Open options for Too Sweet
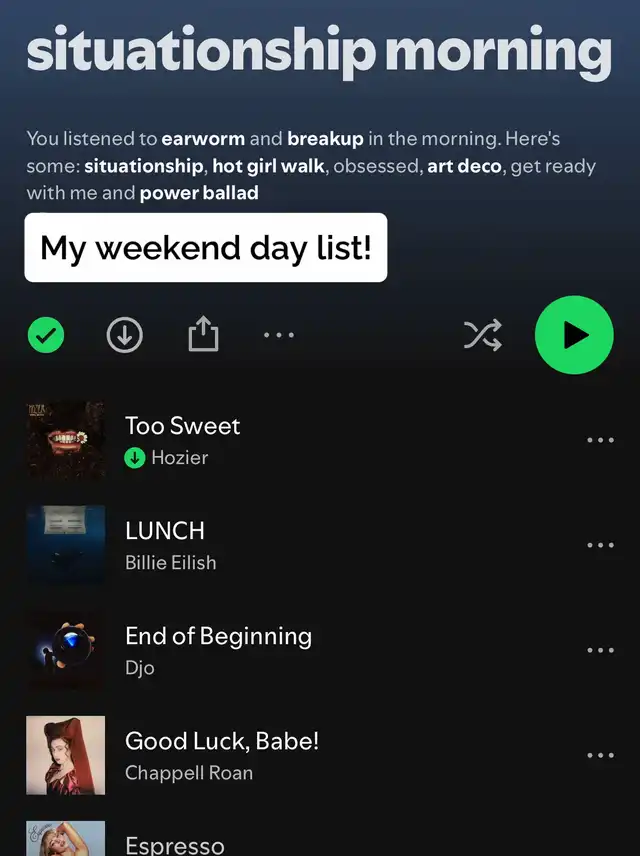Viewport: 640px width, 856px height. coord(600,440)
